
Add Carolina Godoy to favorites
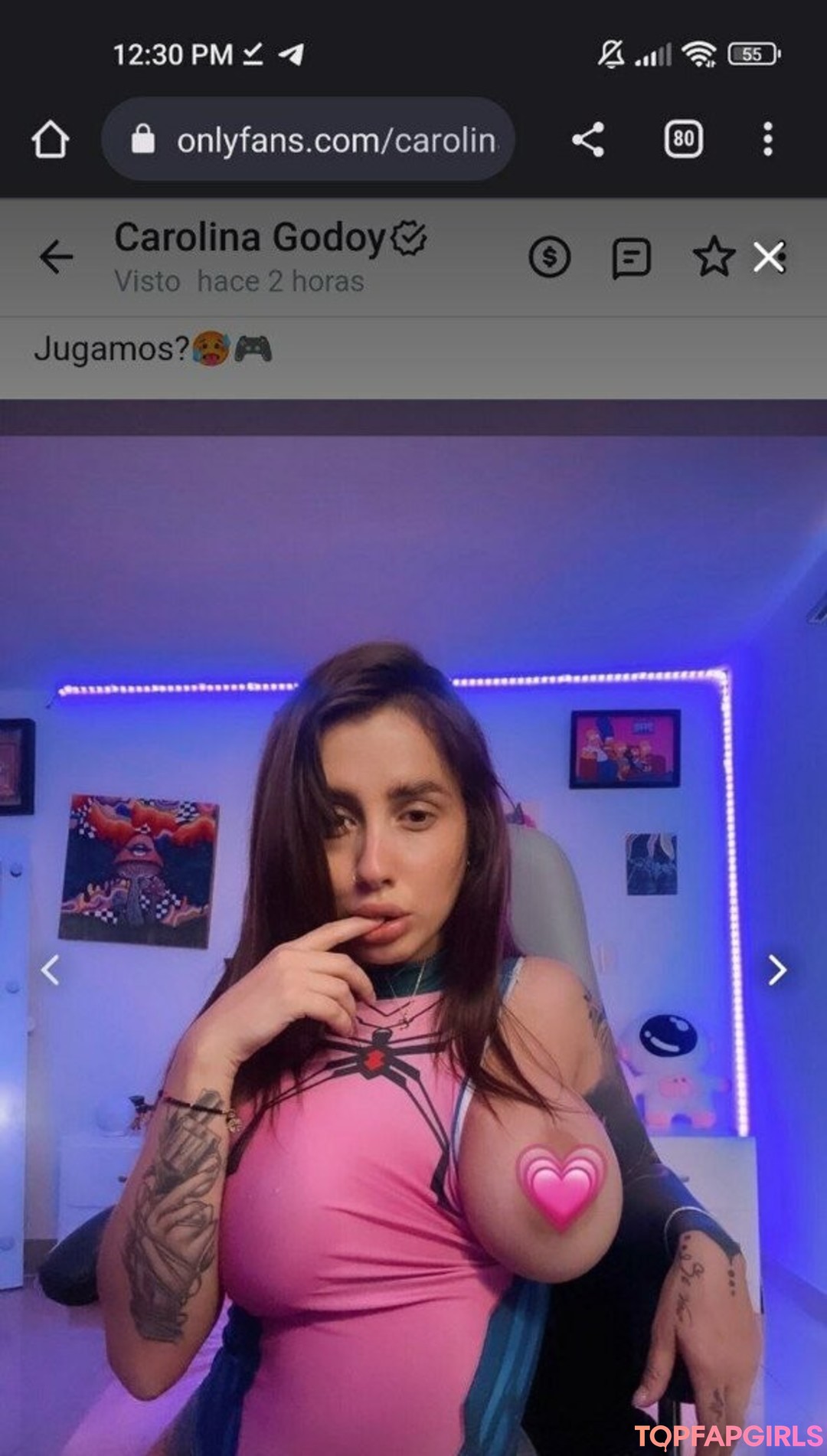[x=713, y=257]
